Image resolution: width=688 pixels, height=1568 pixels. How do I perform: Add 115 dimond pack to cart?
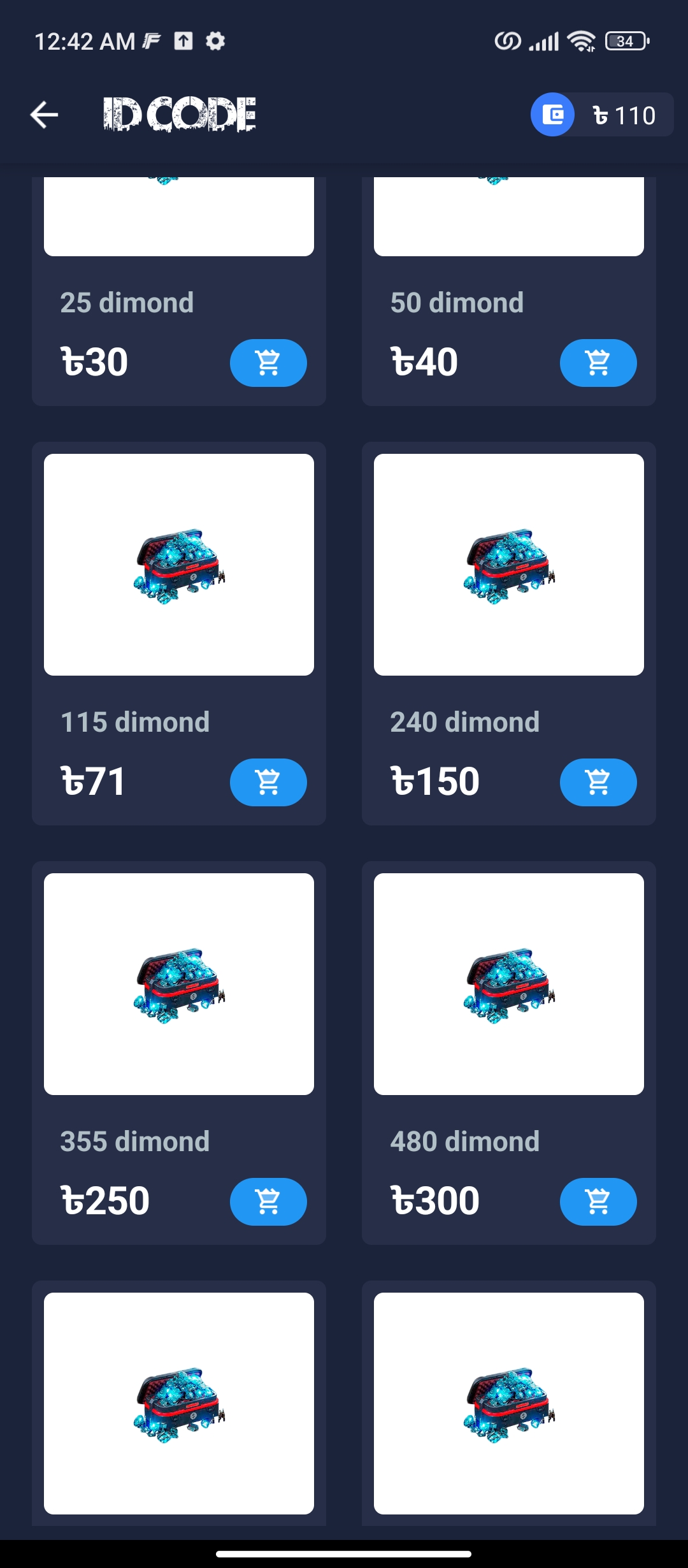(x=268, y=782)
